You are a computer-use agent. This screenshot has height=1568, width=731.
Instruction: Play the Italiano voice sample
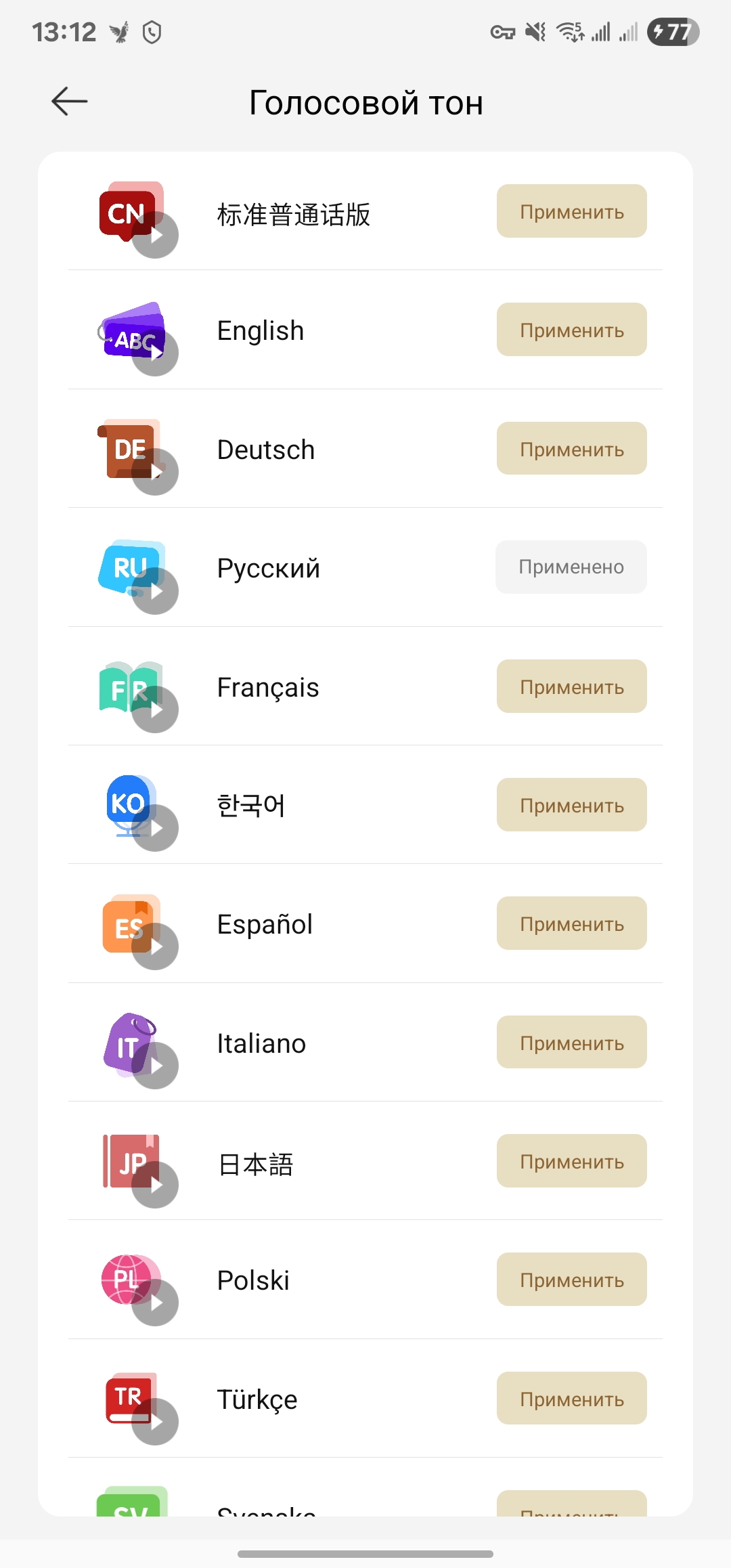tap(155, 1066)
